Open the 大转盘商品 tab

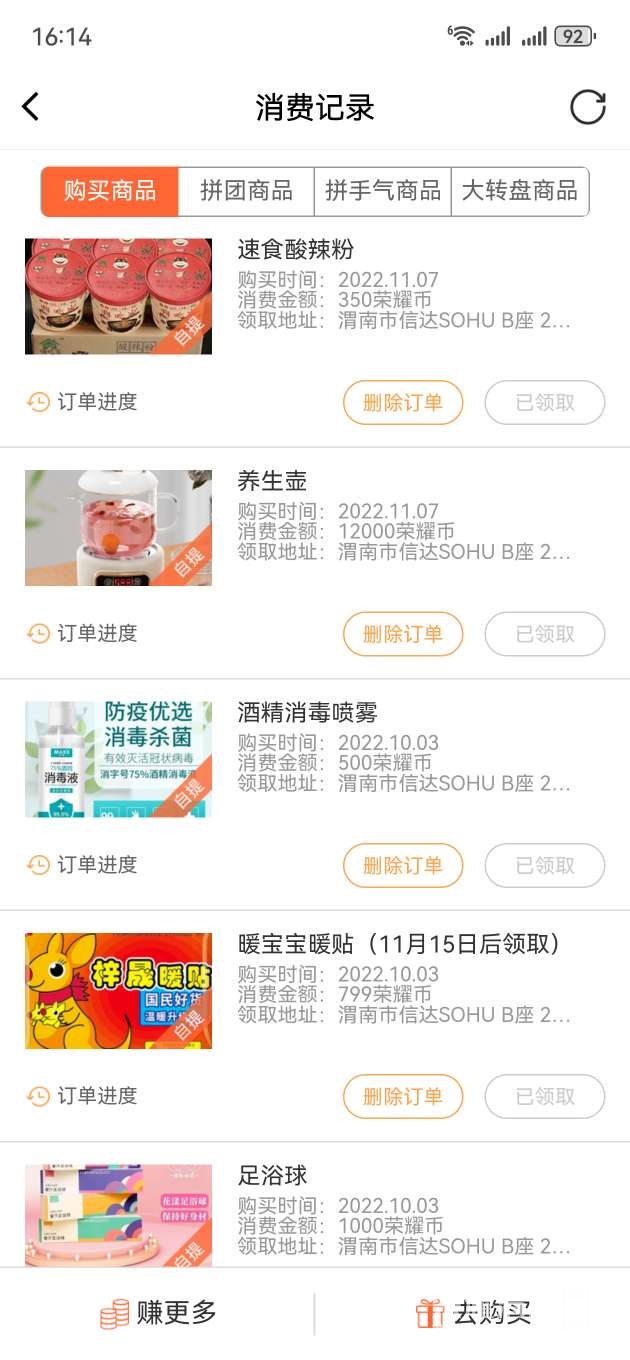pos(519,191)
